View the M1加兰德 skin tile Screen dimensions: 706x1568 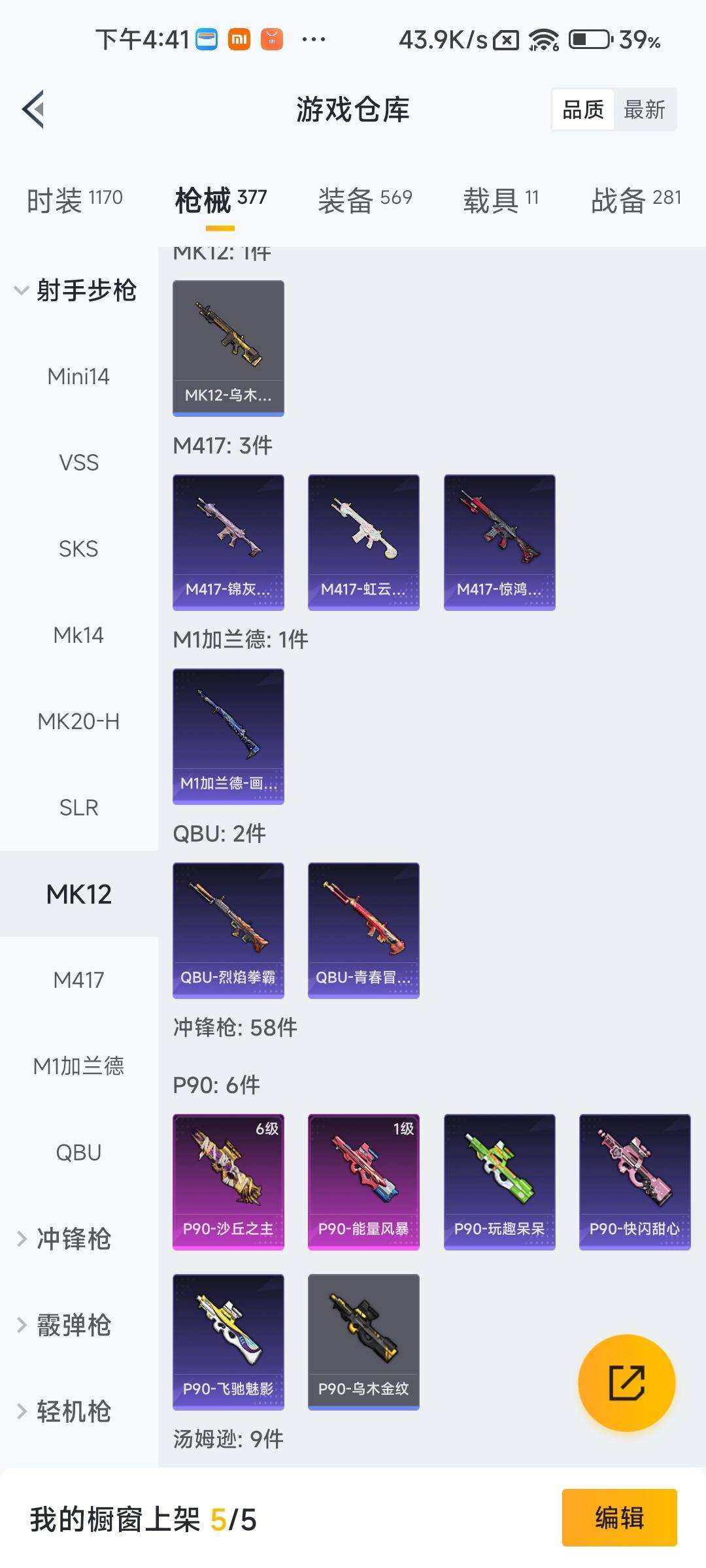pos(228,736)
